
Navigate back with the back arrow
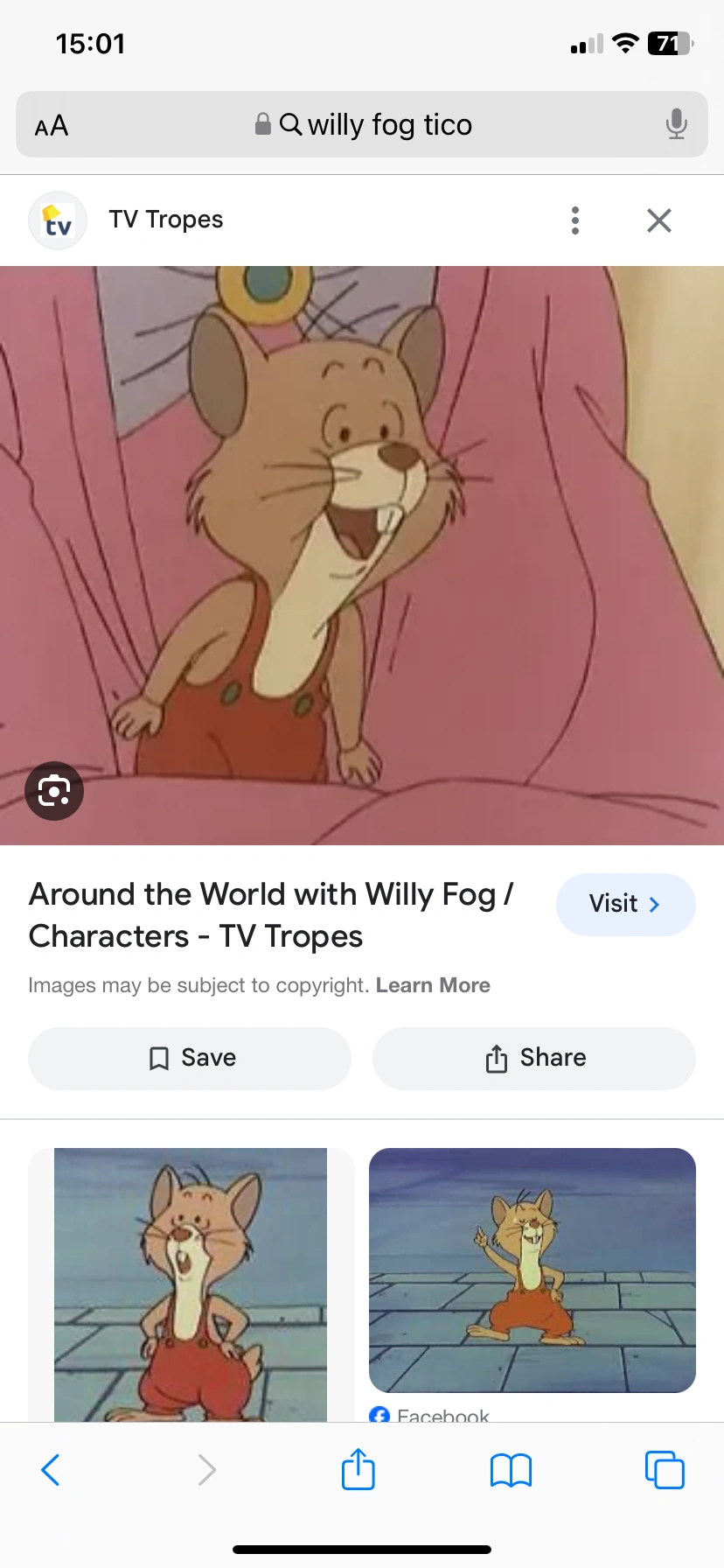50,1469
